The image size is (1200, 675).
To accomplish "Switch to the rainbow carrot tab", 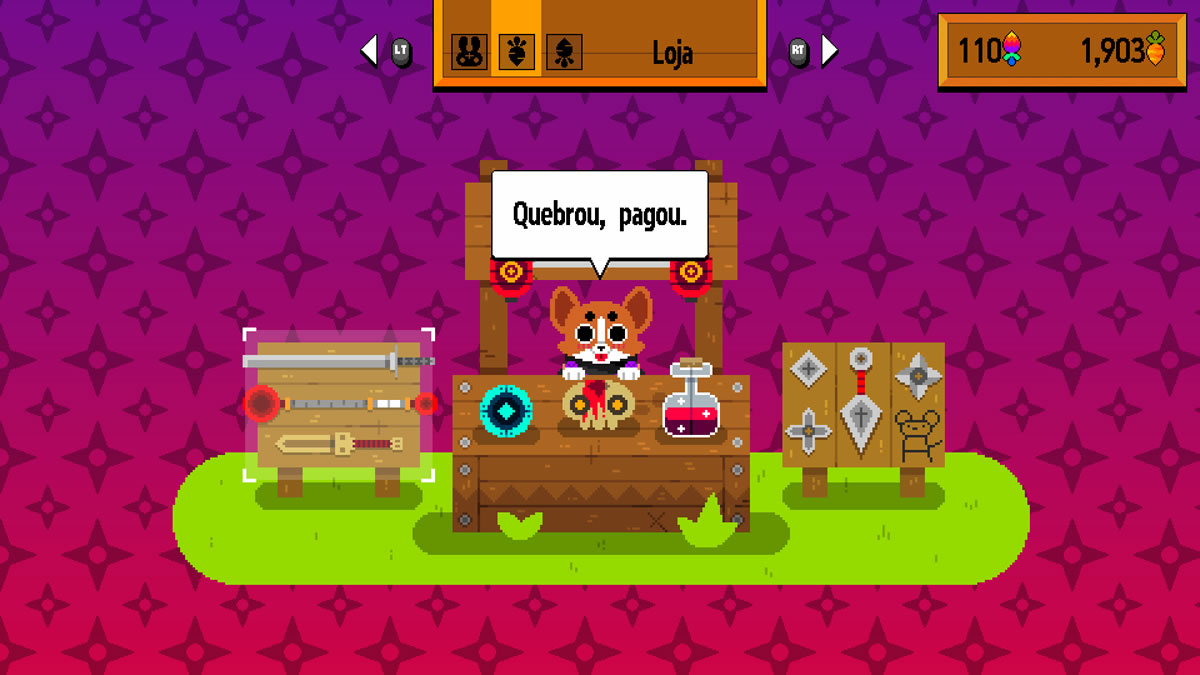I will click(563, 51).
